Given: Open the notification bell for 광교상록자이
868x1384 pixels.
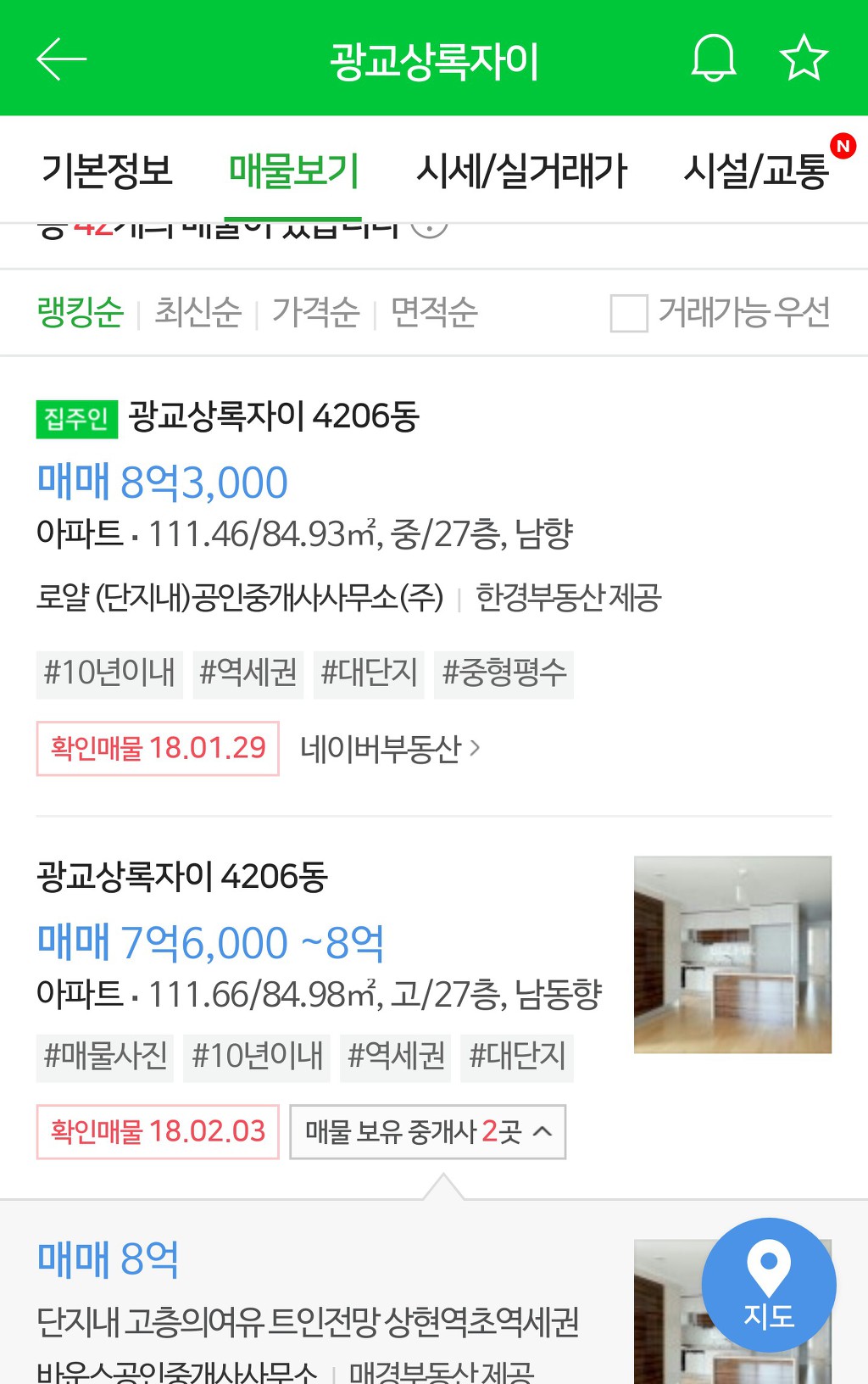Looking at the screenshot, I should [713, 59].
